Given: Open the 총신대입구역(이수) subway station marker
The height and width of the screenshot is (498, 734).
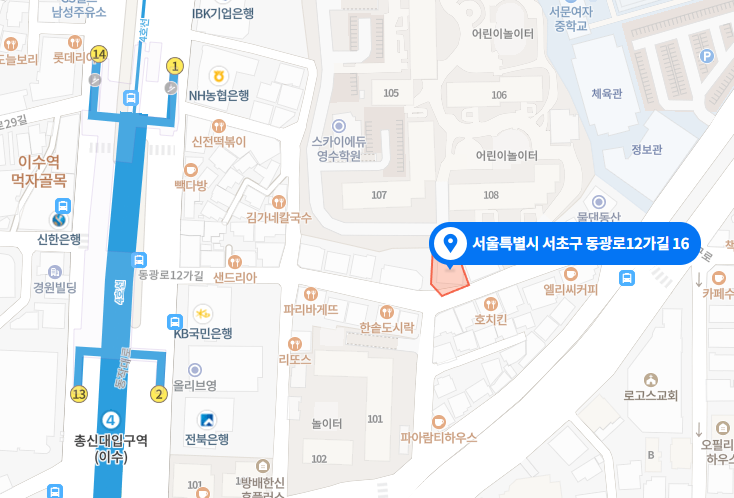Looking at the screenshot, I should [111, 420].
